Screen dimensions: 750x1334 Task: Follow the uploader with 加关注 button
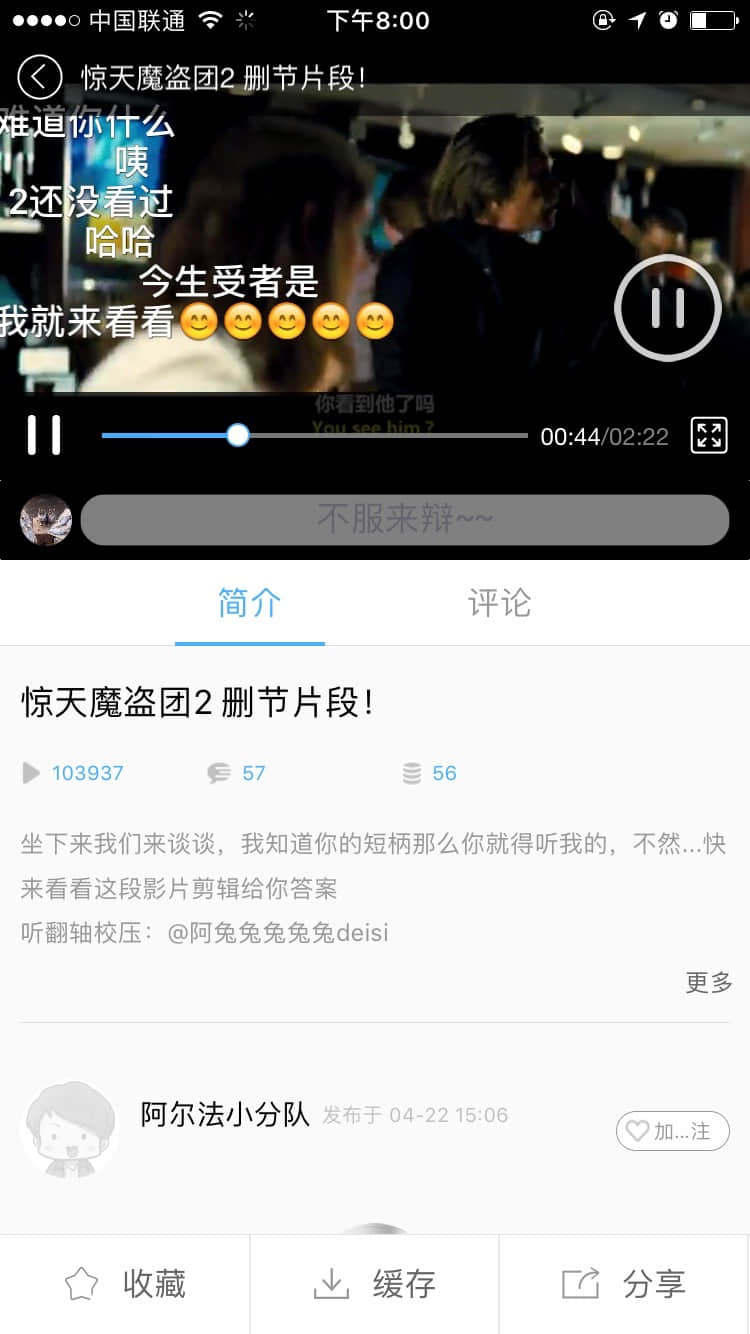tap(672, 1131)
